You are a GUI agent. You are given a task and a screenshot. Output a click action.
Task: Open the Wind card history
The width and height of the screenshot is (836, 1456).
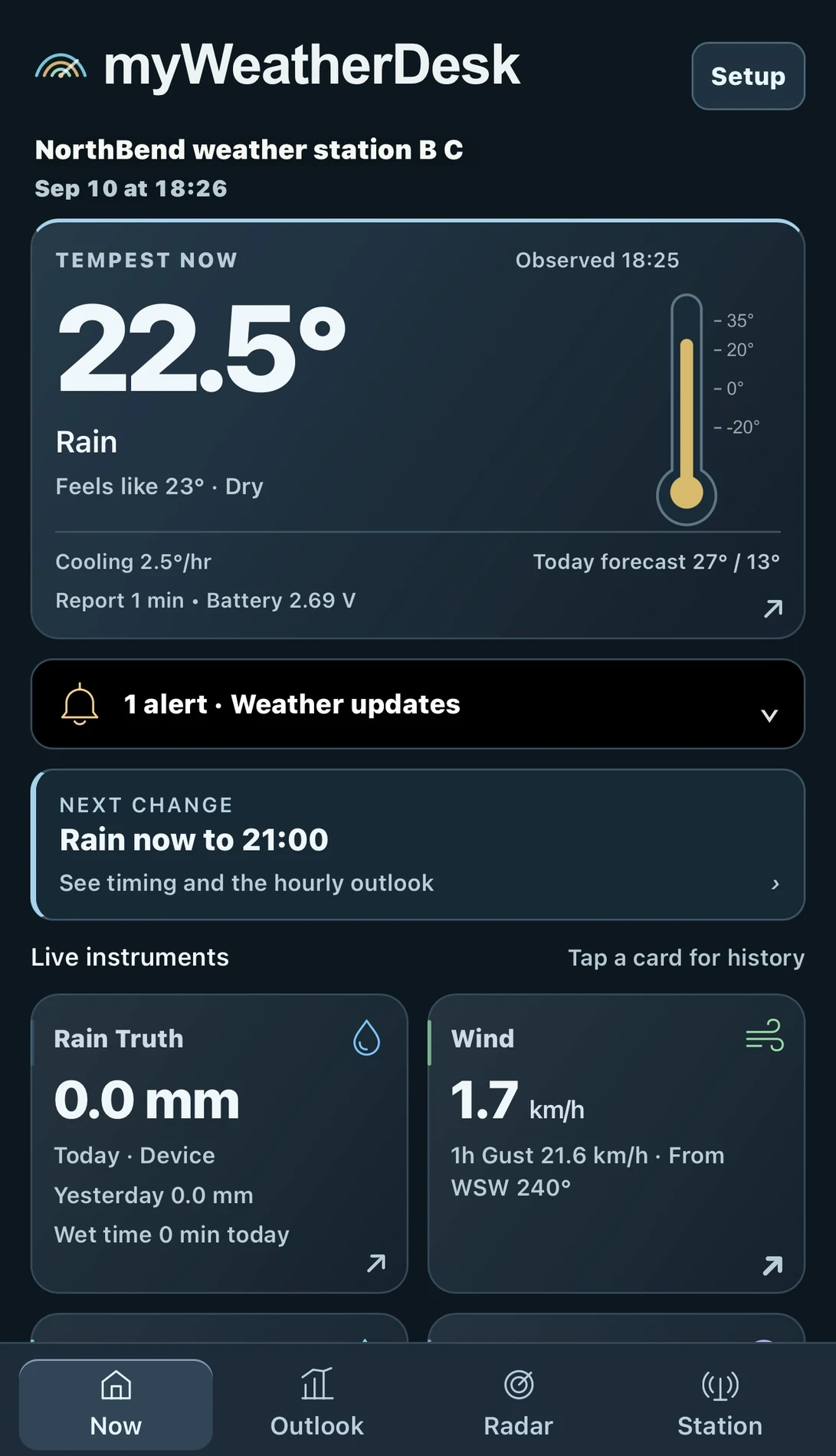[616, 1143]
